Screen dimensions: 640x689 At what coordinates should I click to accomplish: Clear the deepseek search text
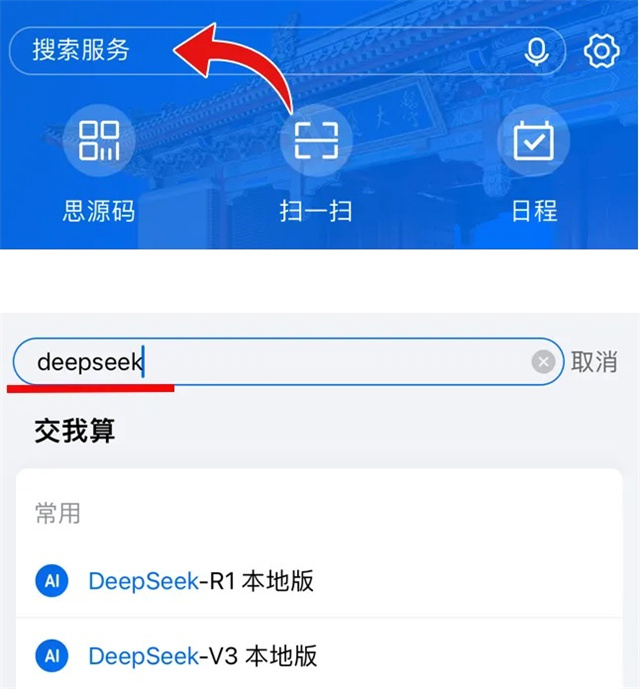(x=543, y=362)
